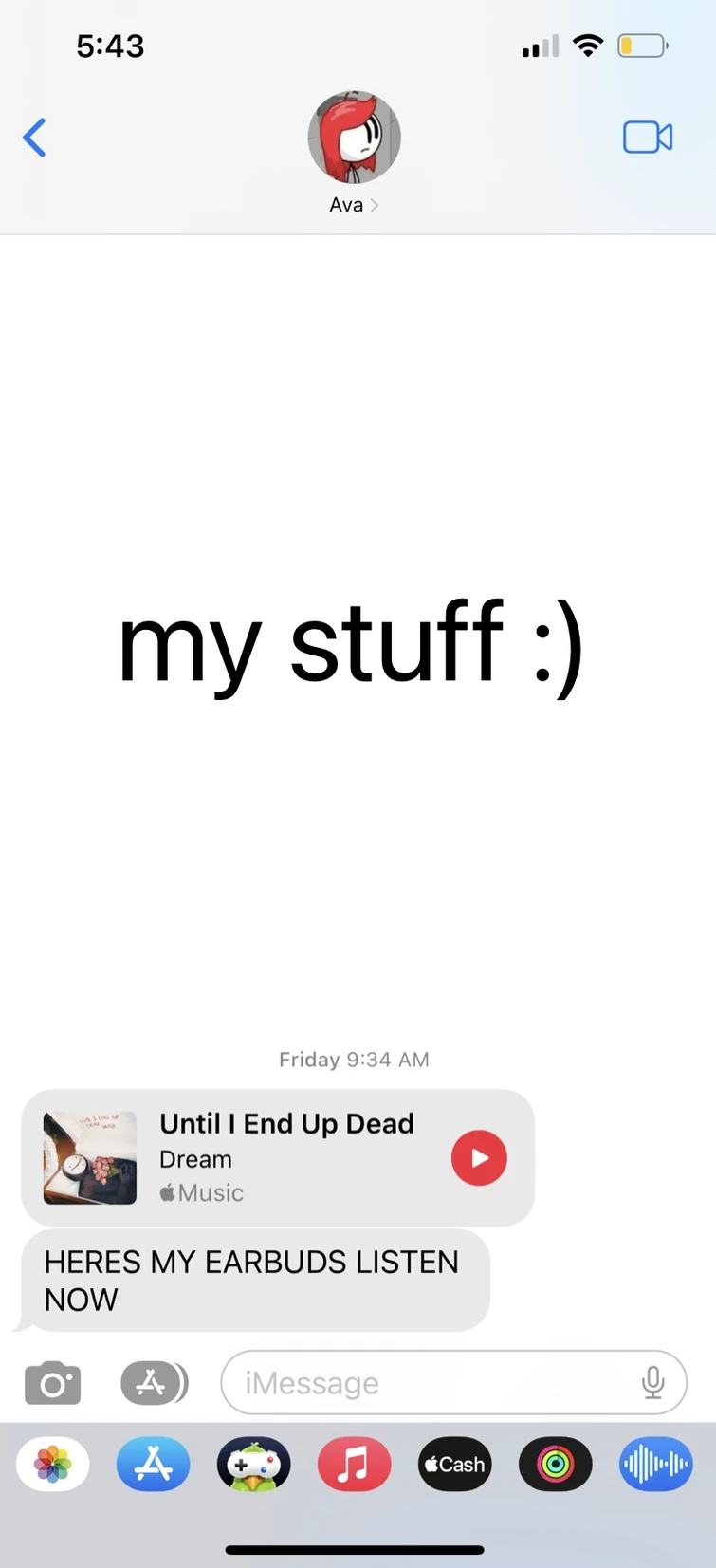Image resolution: width=716 pixels, height=1568 pixels.
Task: Open the Until I End Up Dead song card
Action: [x=285, y=1157]
